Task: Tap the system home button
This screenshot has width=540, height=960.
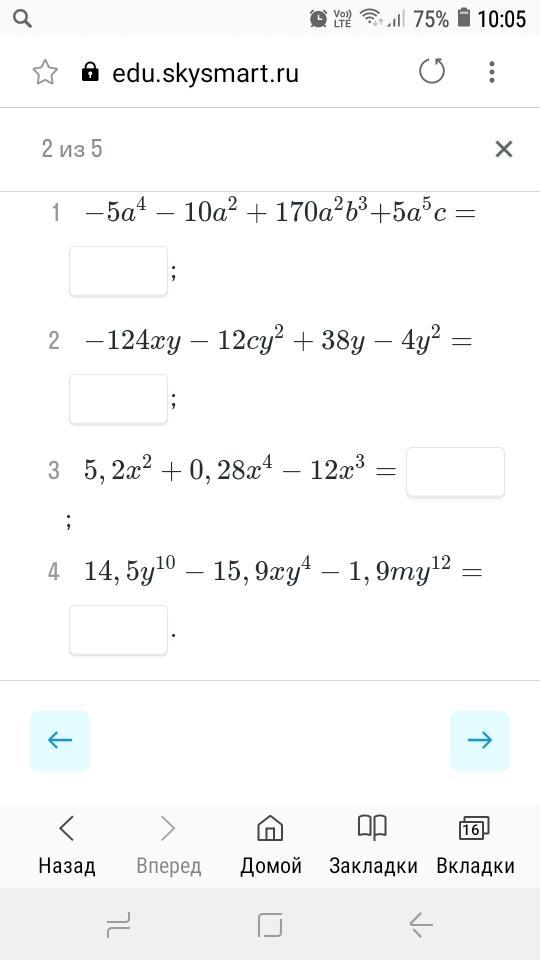Action: 270,924
